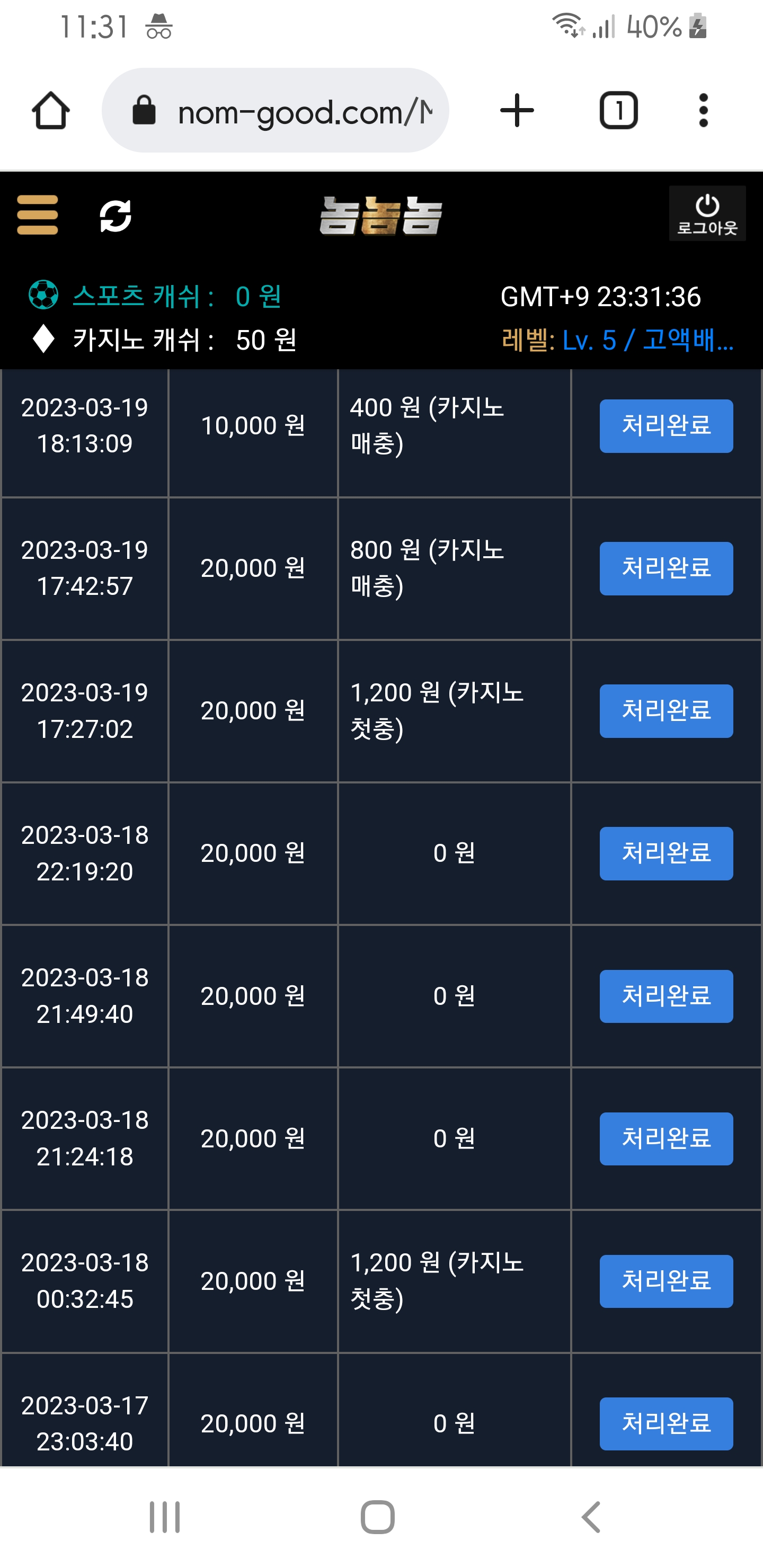Tap the nom-good.com address bar
This screenshot has height=1568, width=763.
point(275,111)
